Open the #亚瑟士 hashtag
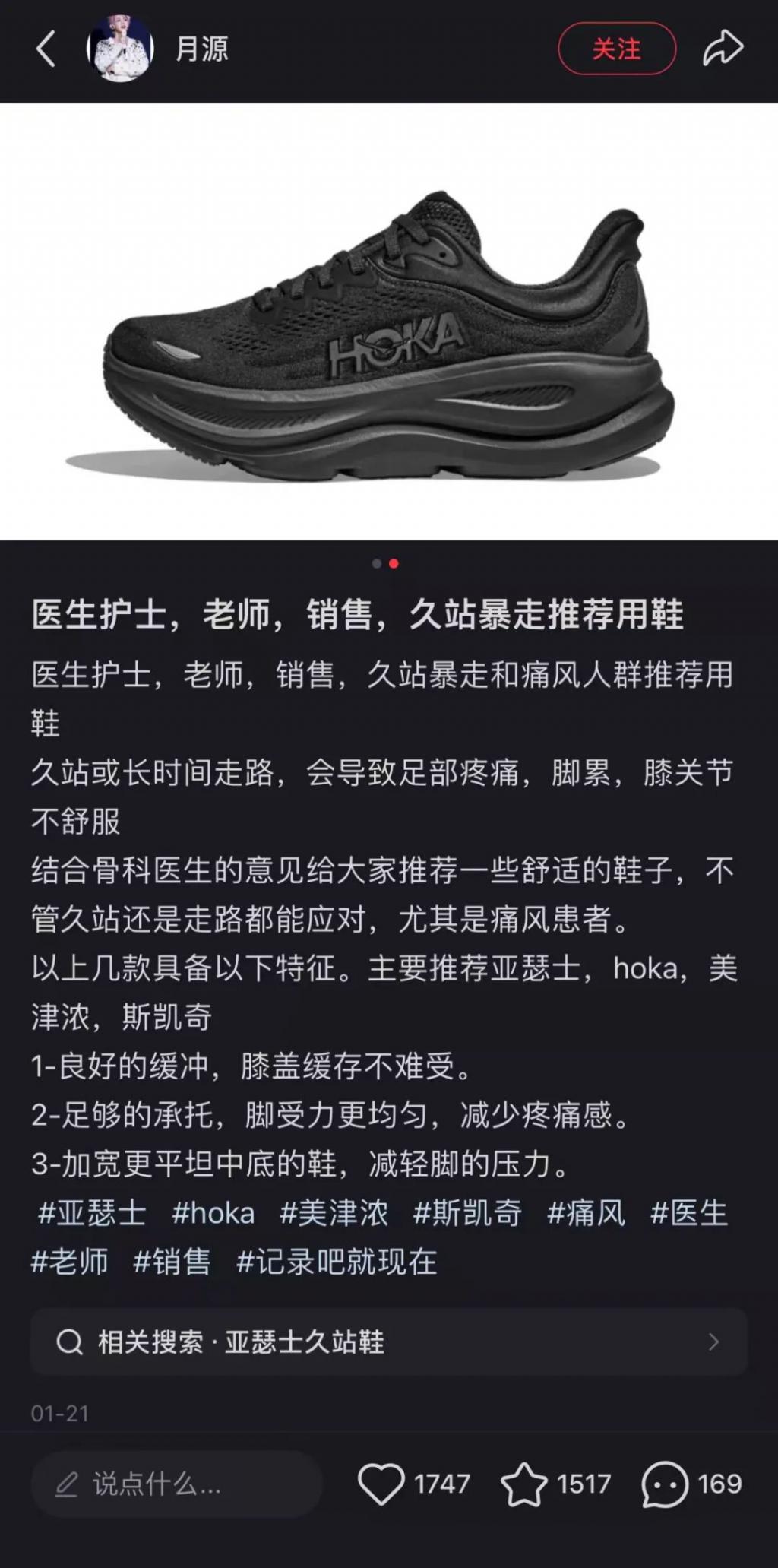Screen dimensions: 778x1568 92,1213
